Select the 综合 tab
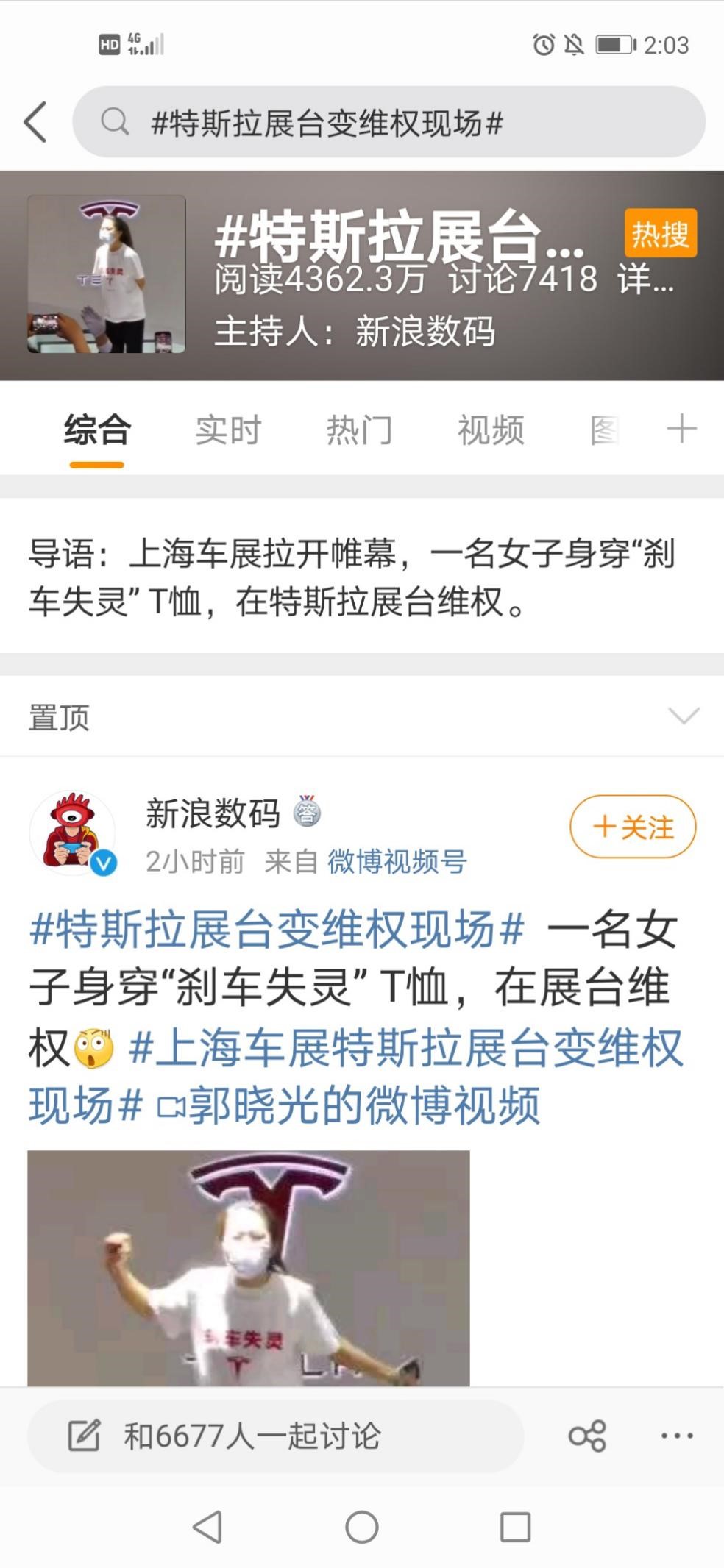 pyautogui.click(x=97, y=430)
